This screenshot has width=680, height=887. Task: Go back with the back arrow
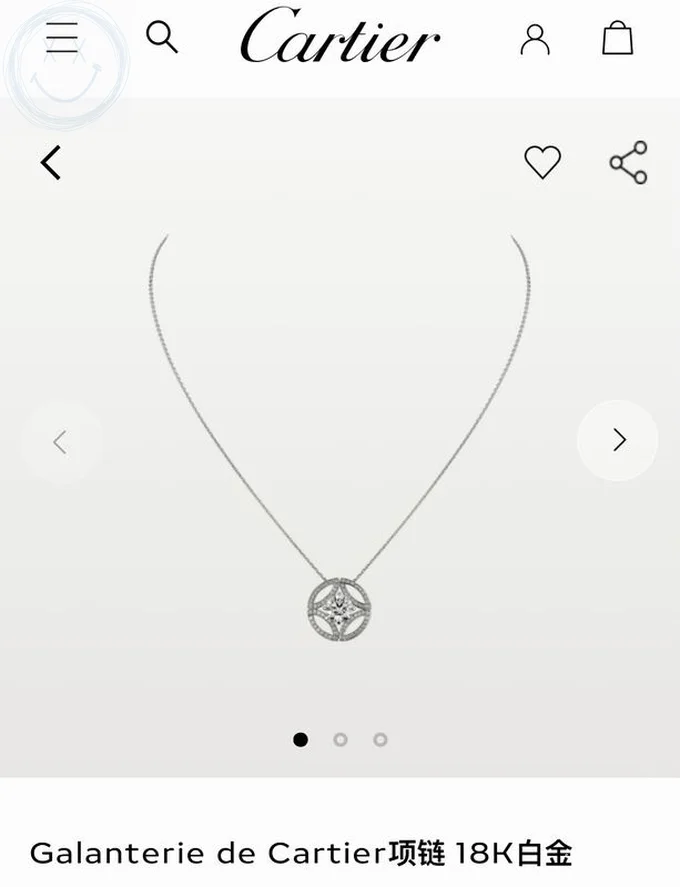coord(51,162)
